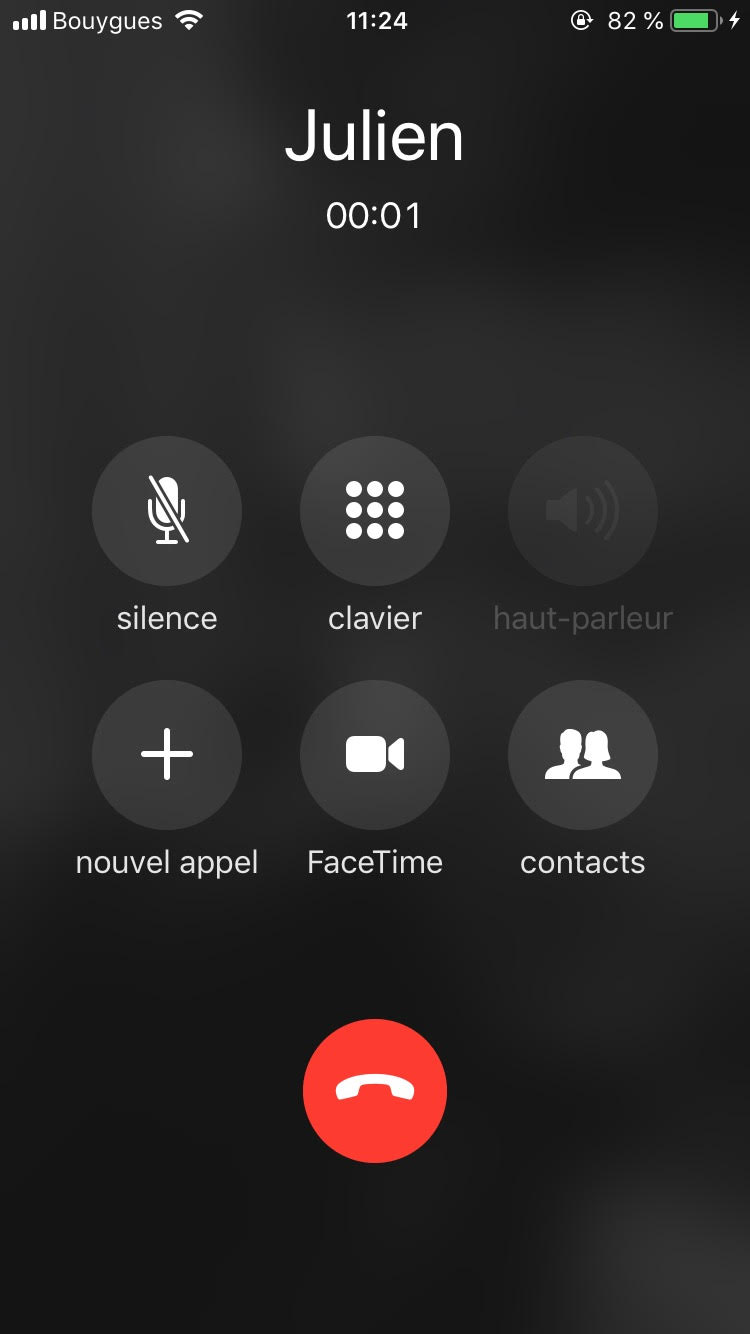The height and width of the screenshot is (1334, 750).
Task: End the call with Julien
Action: (375, 1091)
